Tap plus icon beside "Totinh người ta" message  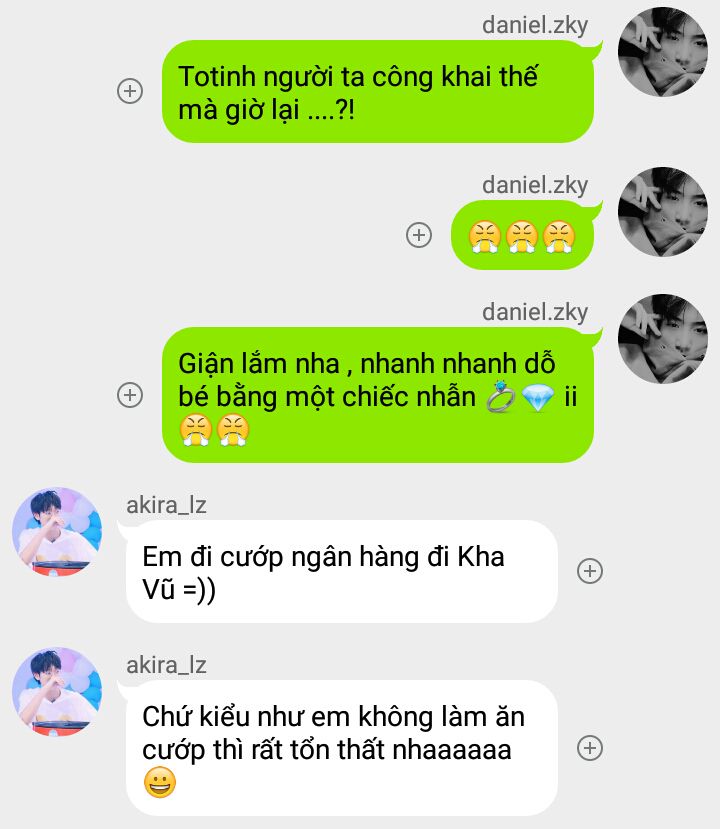pyautogui.click(x=130, y=91)
